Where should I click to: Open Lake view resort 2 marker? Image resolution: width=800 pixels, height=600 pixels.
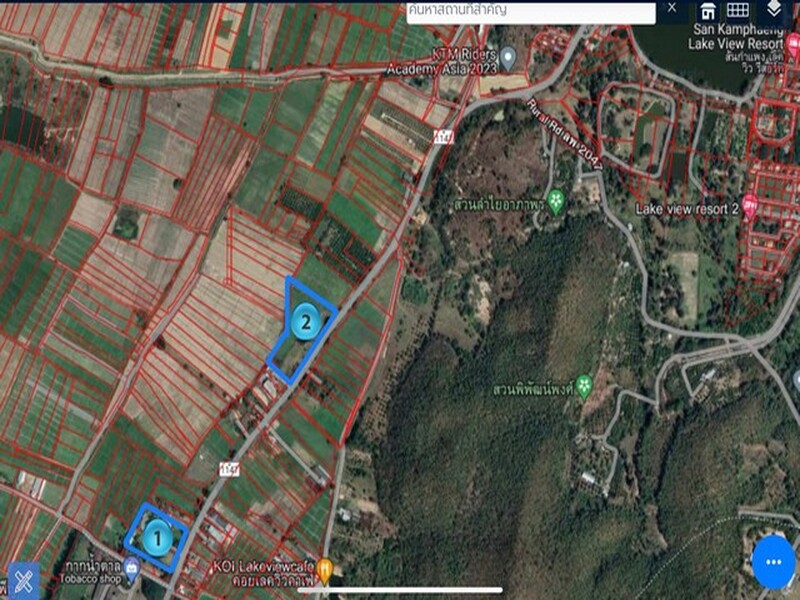coord(749,207)
